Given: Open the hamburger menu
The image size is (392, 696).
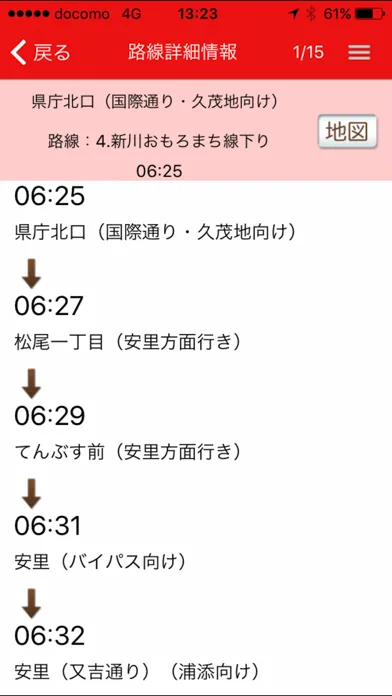Looking at the screenshot, I should tap(359, 53).
